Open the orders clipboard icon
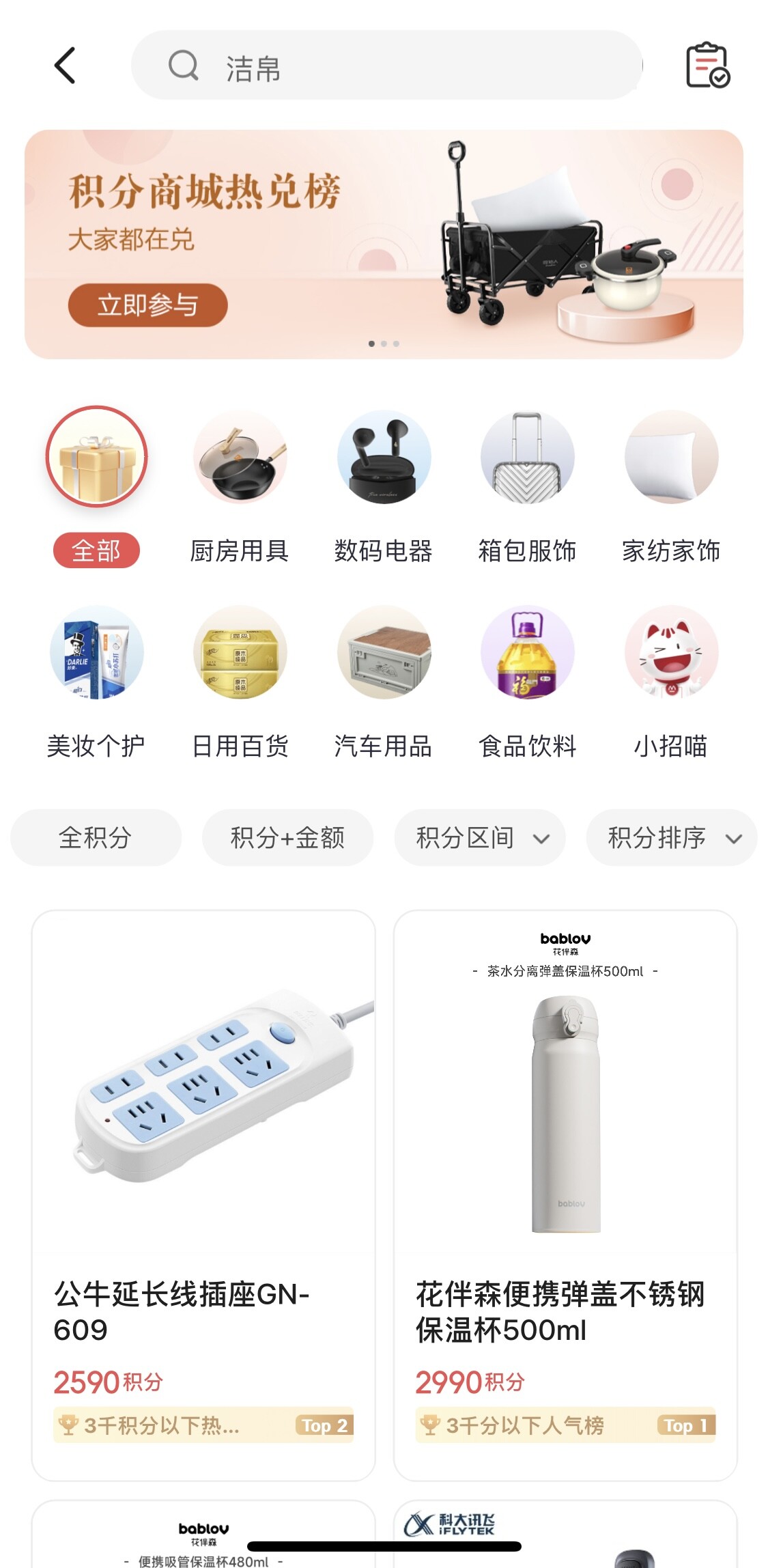Screen dimensions: 768x1568 coord(707,66)
